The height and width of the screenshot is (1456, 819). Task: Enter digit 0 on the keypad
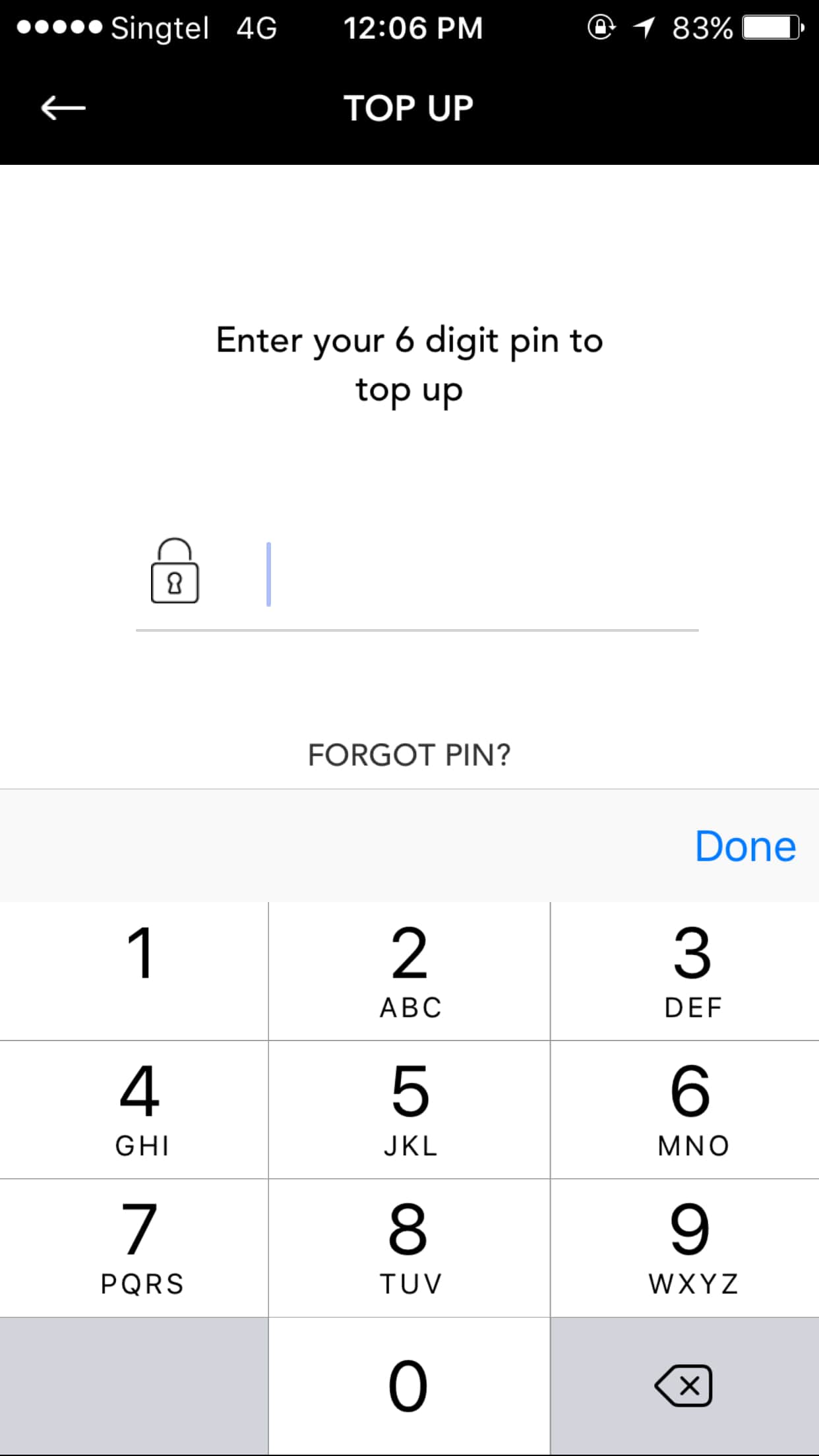409,1386
